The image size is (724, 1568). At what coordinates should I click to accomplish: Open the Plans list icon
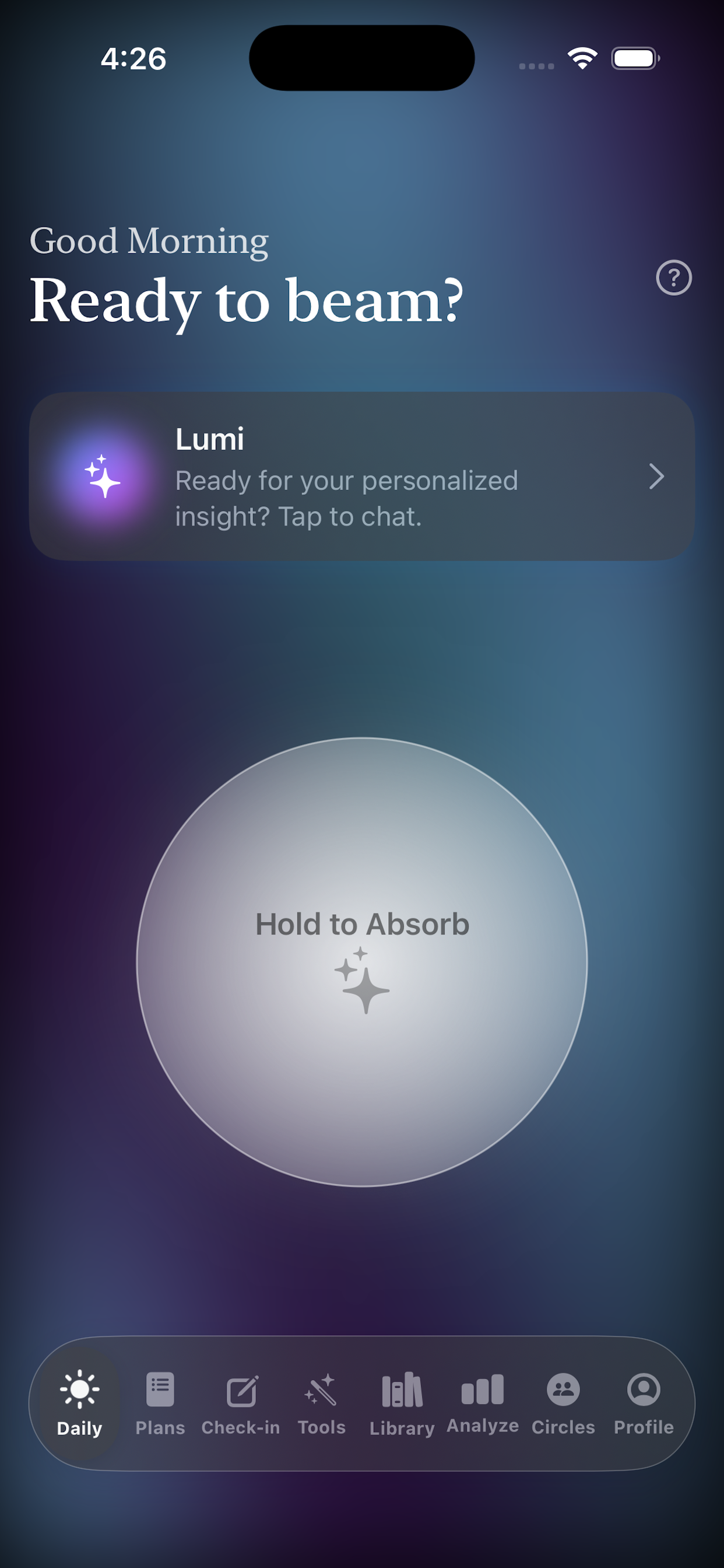(160, 1389)
